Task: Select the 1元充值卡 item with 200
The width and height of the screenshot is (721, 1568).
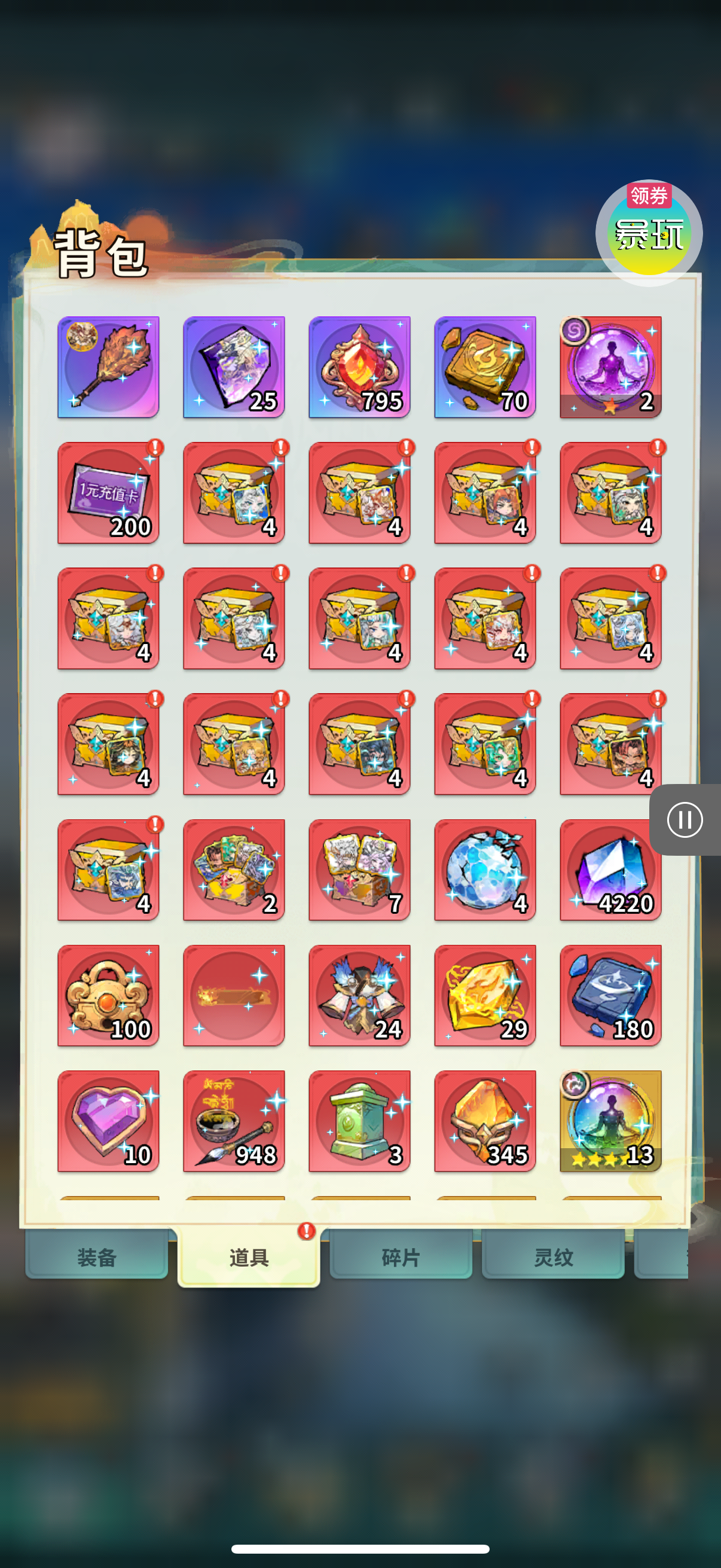Action: [108, 492]
